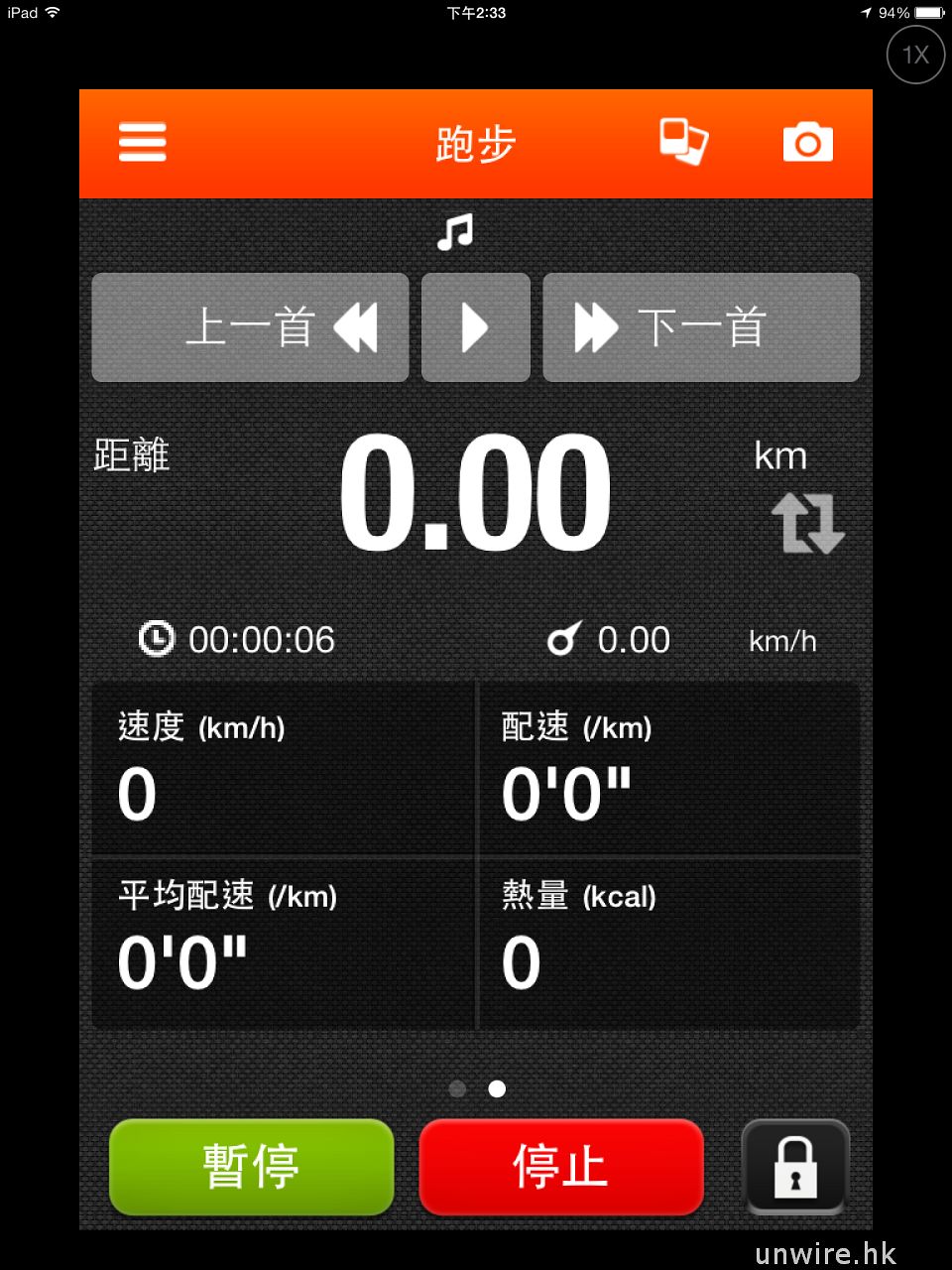The image size is (952, 1270).
Task: Pause the run with 暫停
Action: 252,1167
